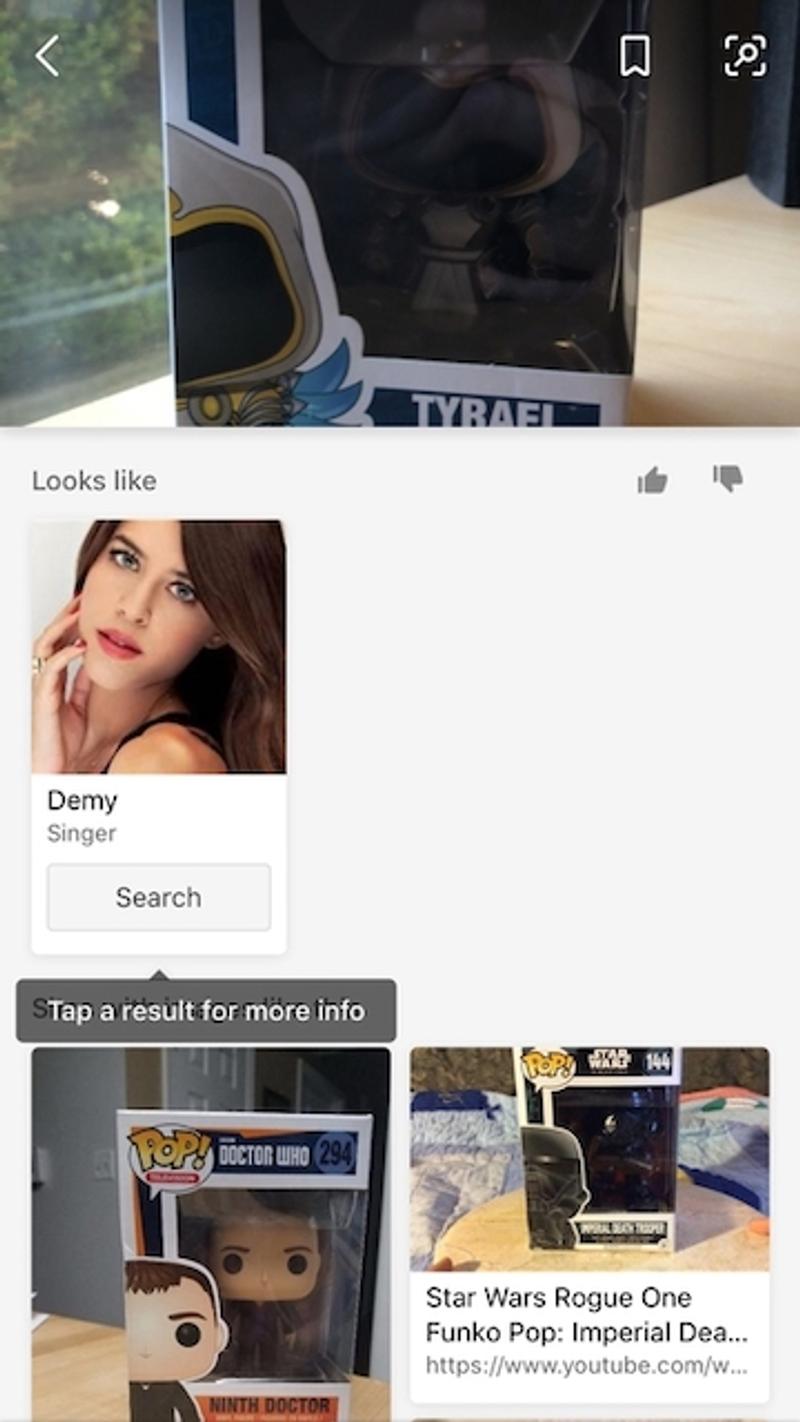Screen dimensions: 800x1422
Task: Tap the Search button under Demy
Action: [158, 897]
